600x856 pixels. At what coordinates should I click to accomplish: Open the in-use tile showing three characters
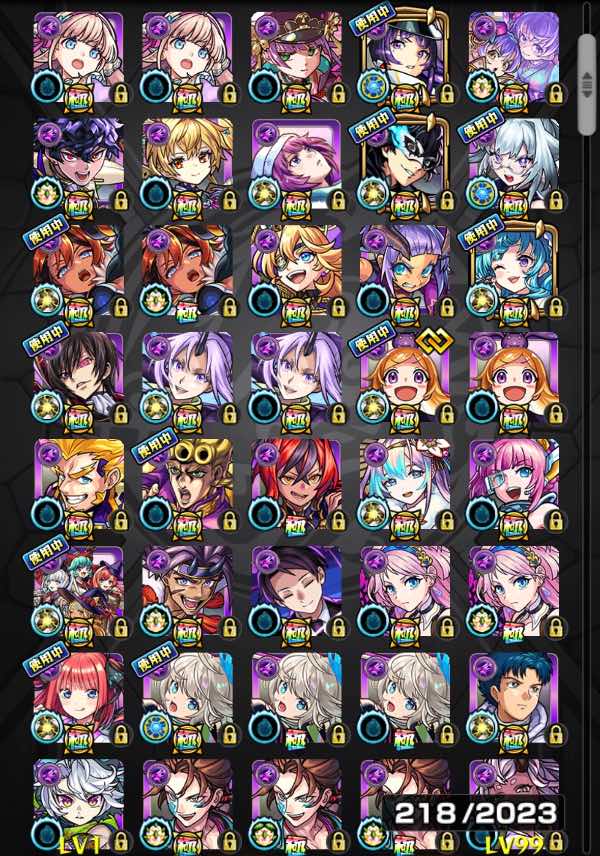tap(79, 591)
